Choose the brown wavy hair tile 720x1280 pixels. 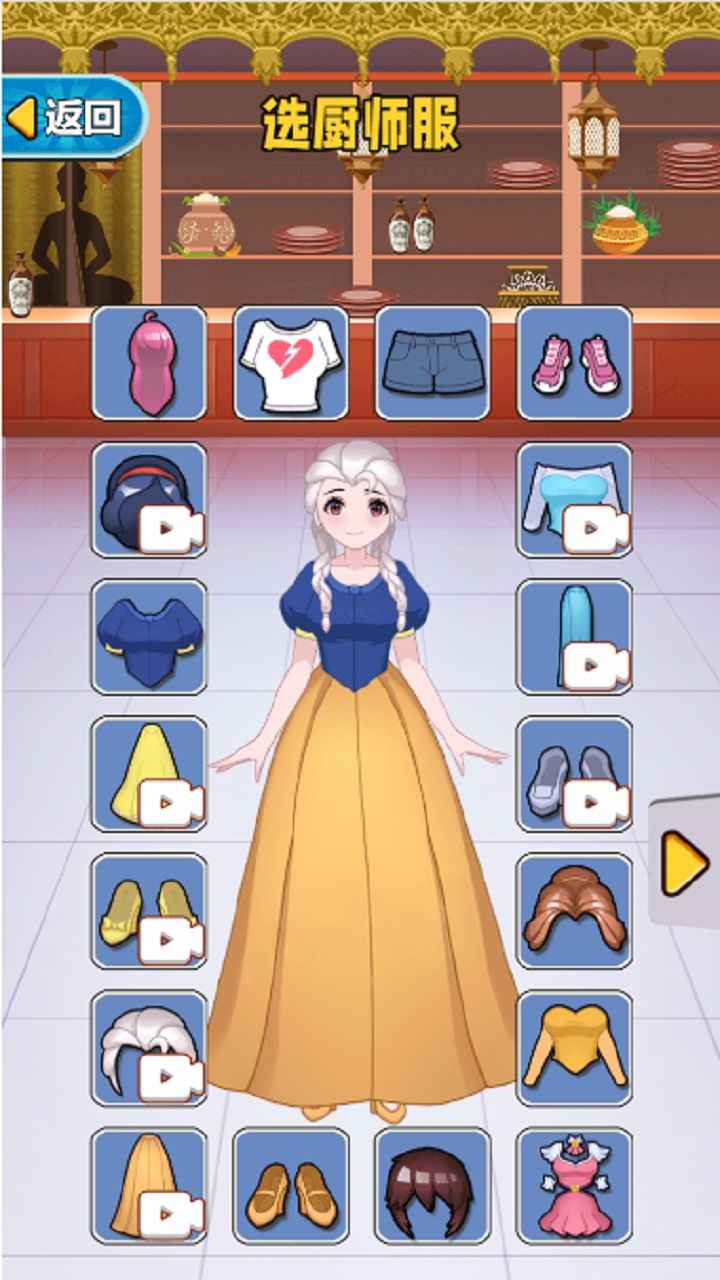pyautogui.click(x=575, y=910)
